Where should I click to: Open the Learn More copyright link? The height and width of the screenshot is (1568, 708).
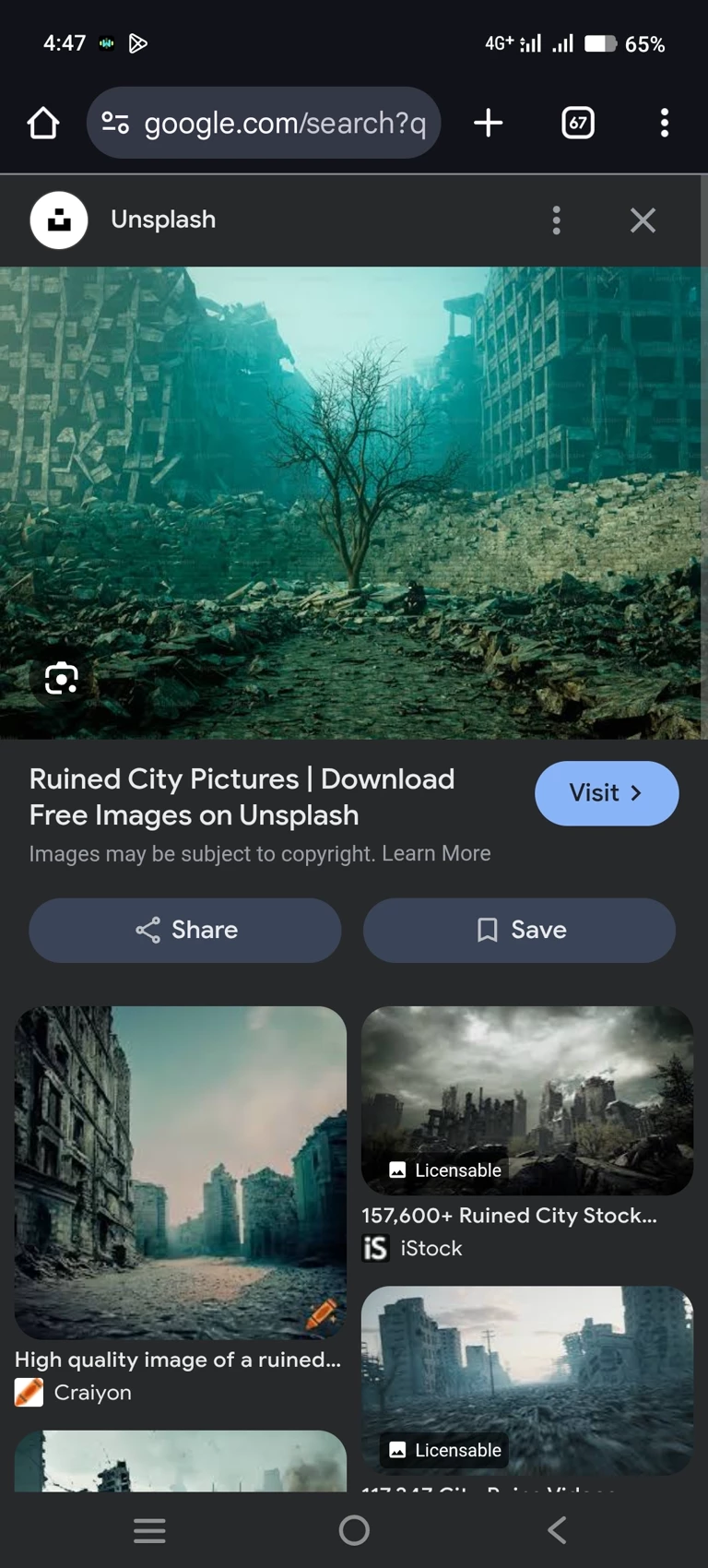[436, 853]
